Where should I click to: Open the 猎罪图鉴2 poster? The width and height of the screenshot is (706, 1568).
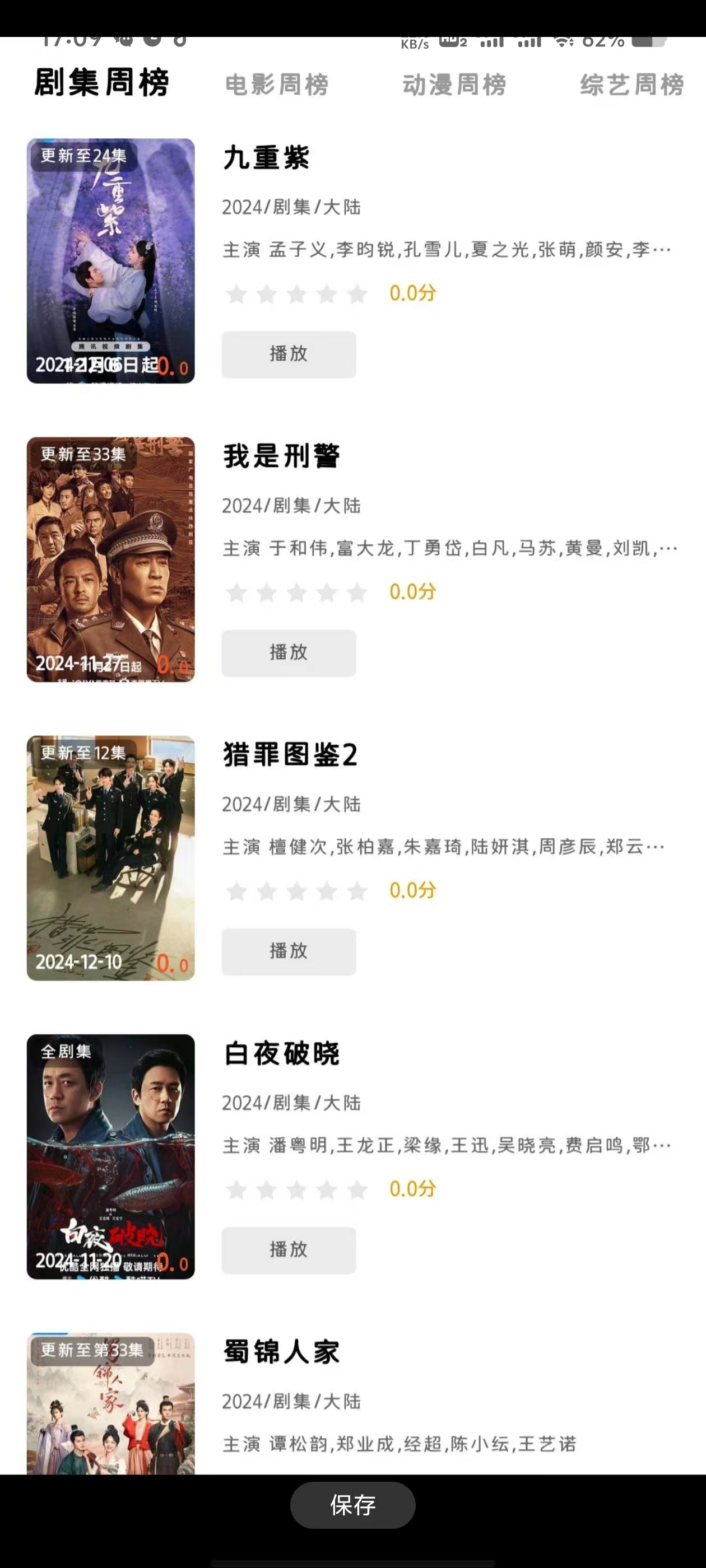[111, 858]
